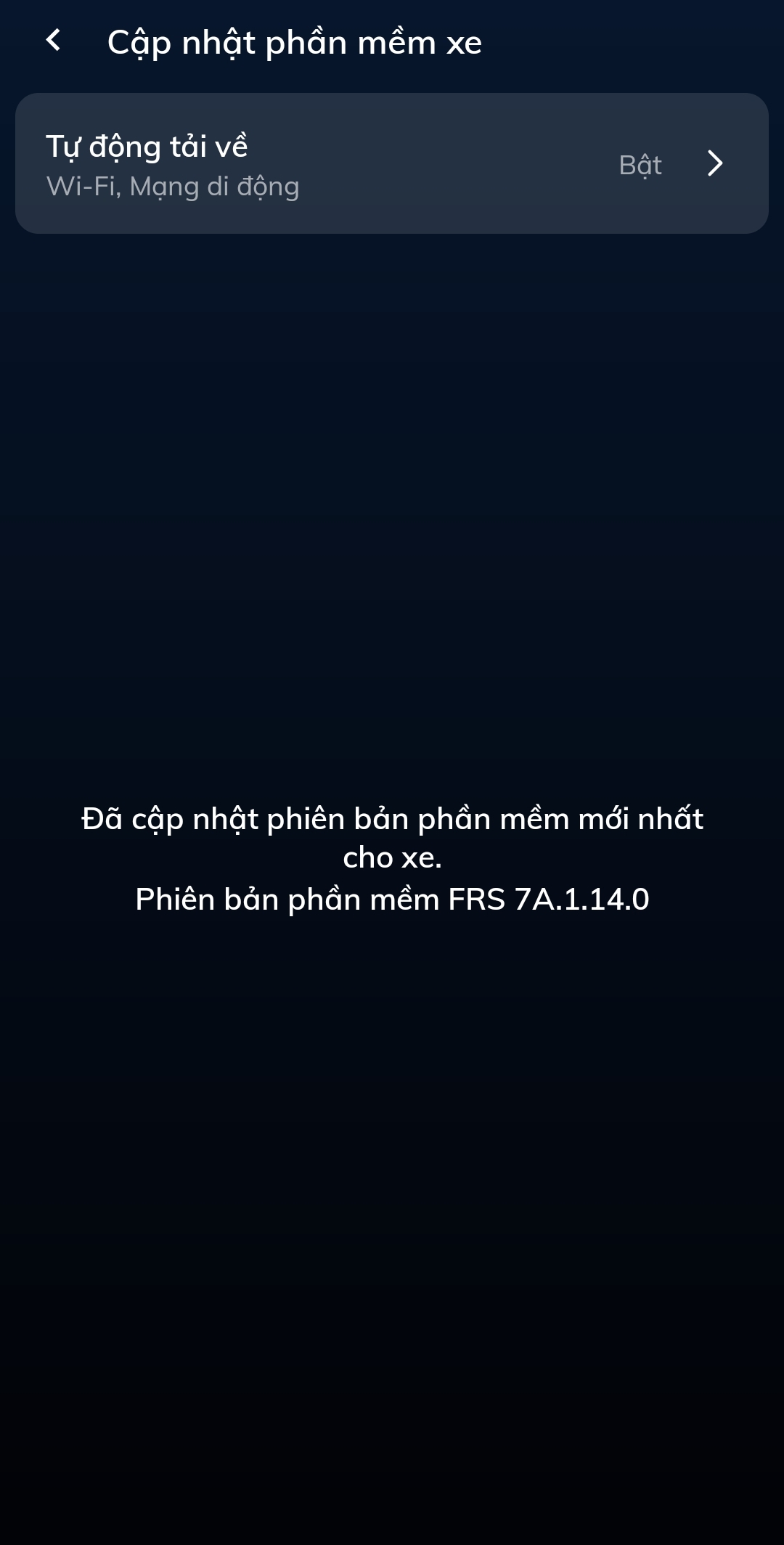Open Tự động tải về settings

tap(392, 163)
